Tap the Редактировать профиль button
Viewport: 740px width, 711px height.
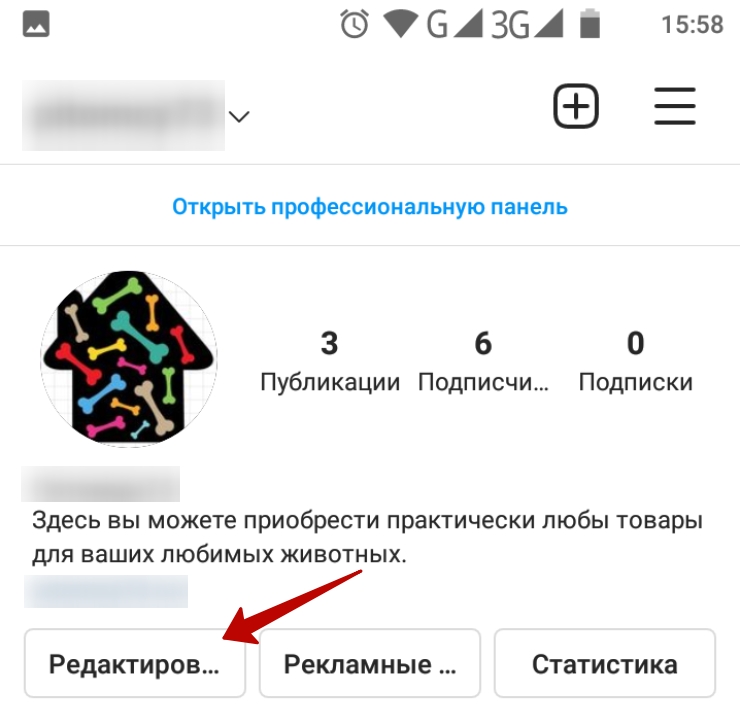pos(135,664)
